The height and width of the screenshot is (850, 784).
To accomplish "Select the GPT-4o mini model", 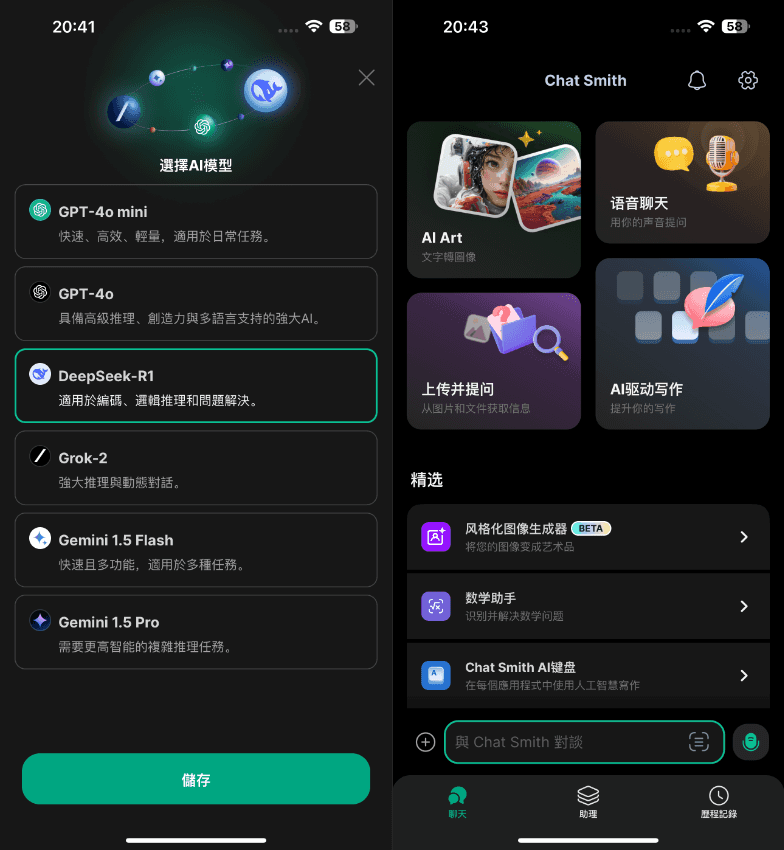I will pyautogui.click(x=196, y=221).
